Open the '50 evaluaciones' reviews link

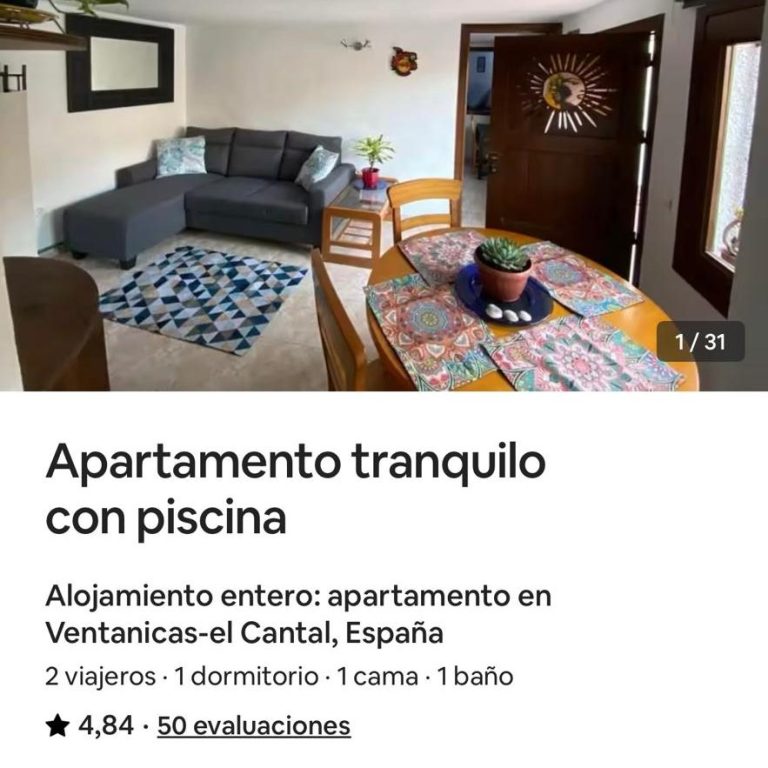pos(254,726)
